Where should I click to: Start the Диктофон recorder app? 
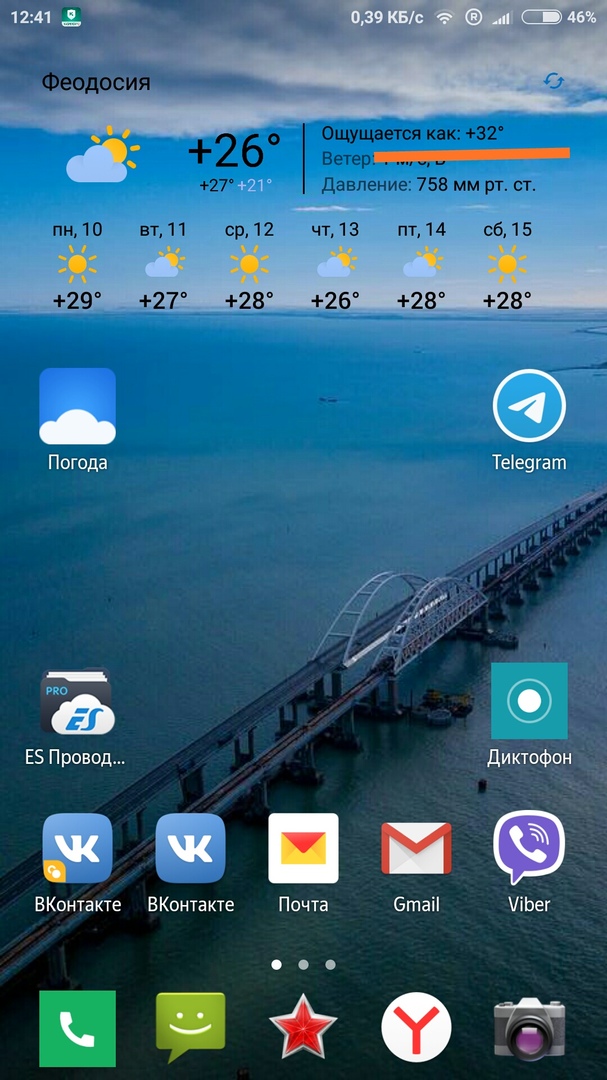point(529,702)
